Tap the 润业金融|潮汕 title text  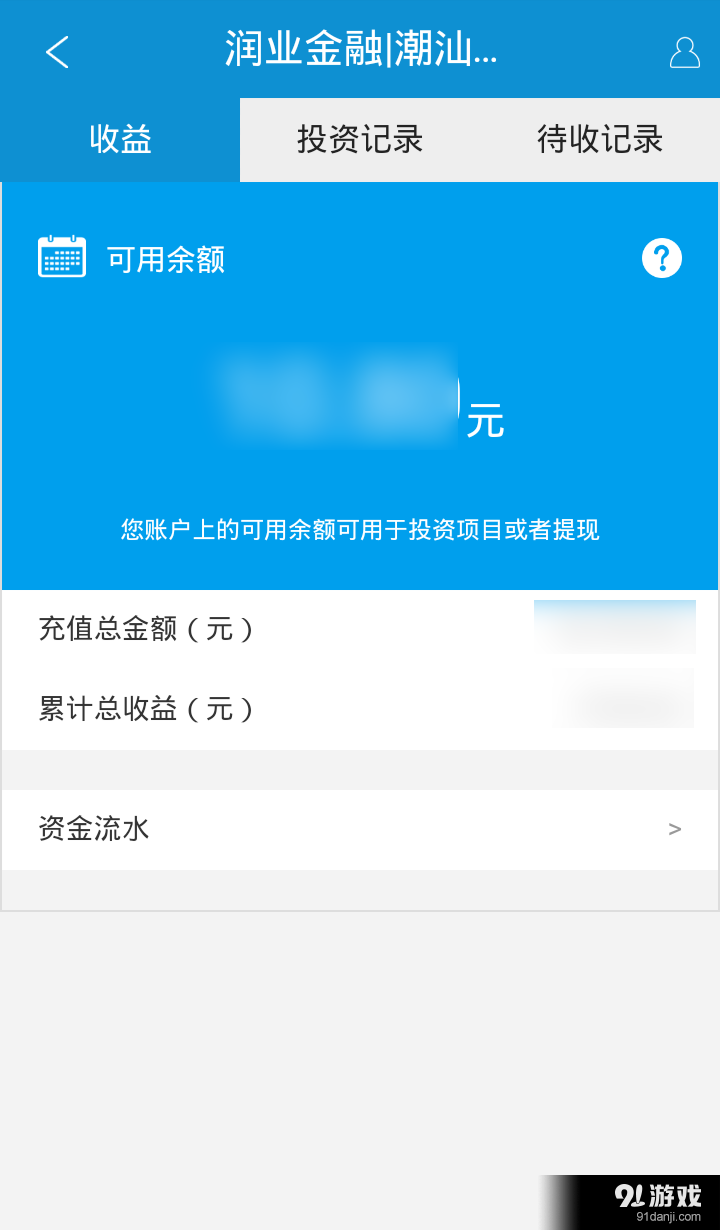pyautogui.click(x=360, y=52)
